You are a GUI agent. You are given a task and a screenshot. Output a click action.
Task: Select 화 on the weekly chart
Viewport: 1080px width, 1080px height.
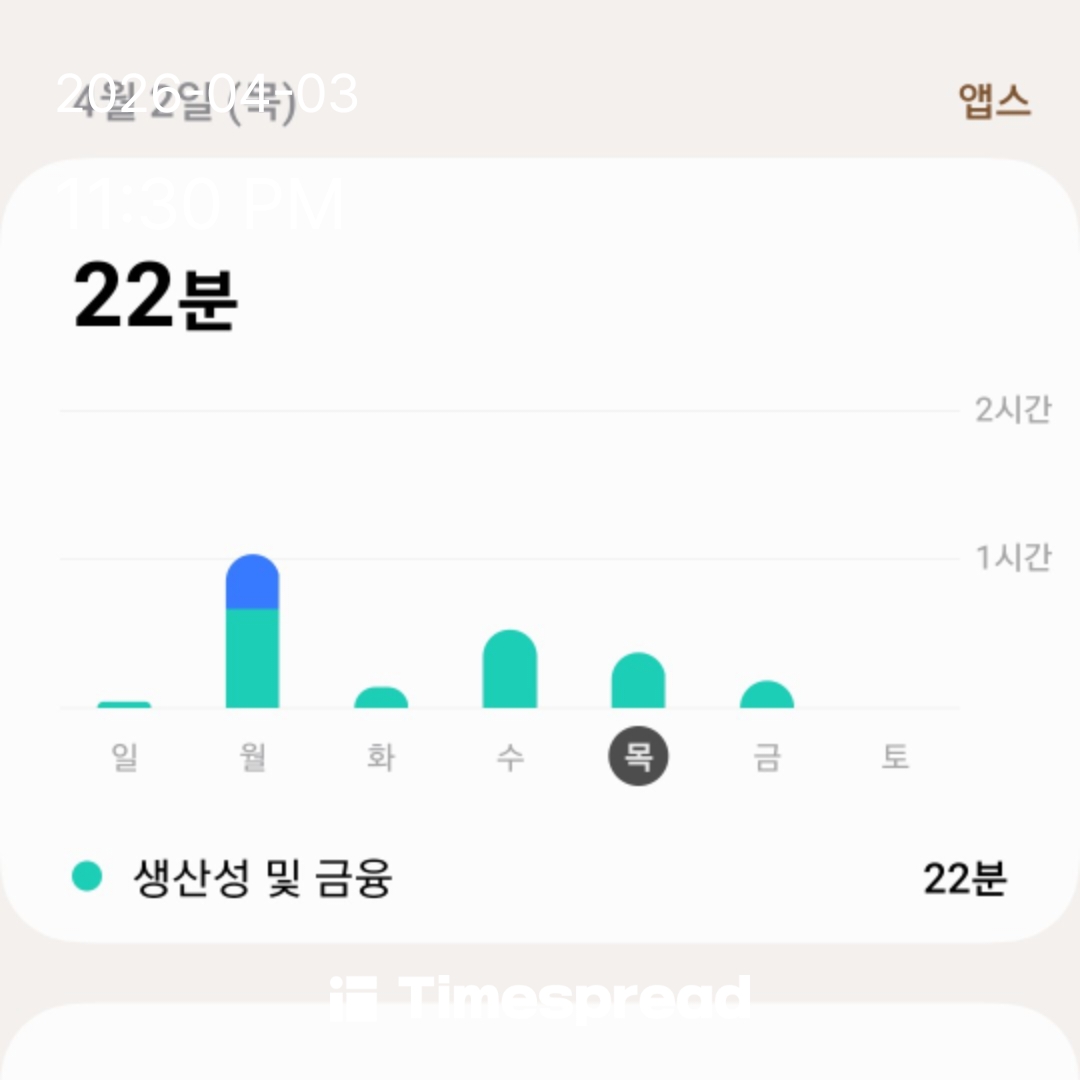pos(381,756)
